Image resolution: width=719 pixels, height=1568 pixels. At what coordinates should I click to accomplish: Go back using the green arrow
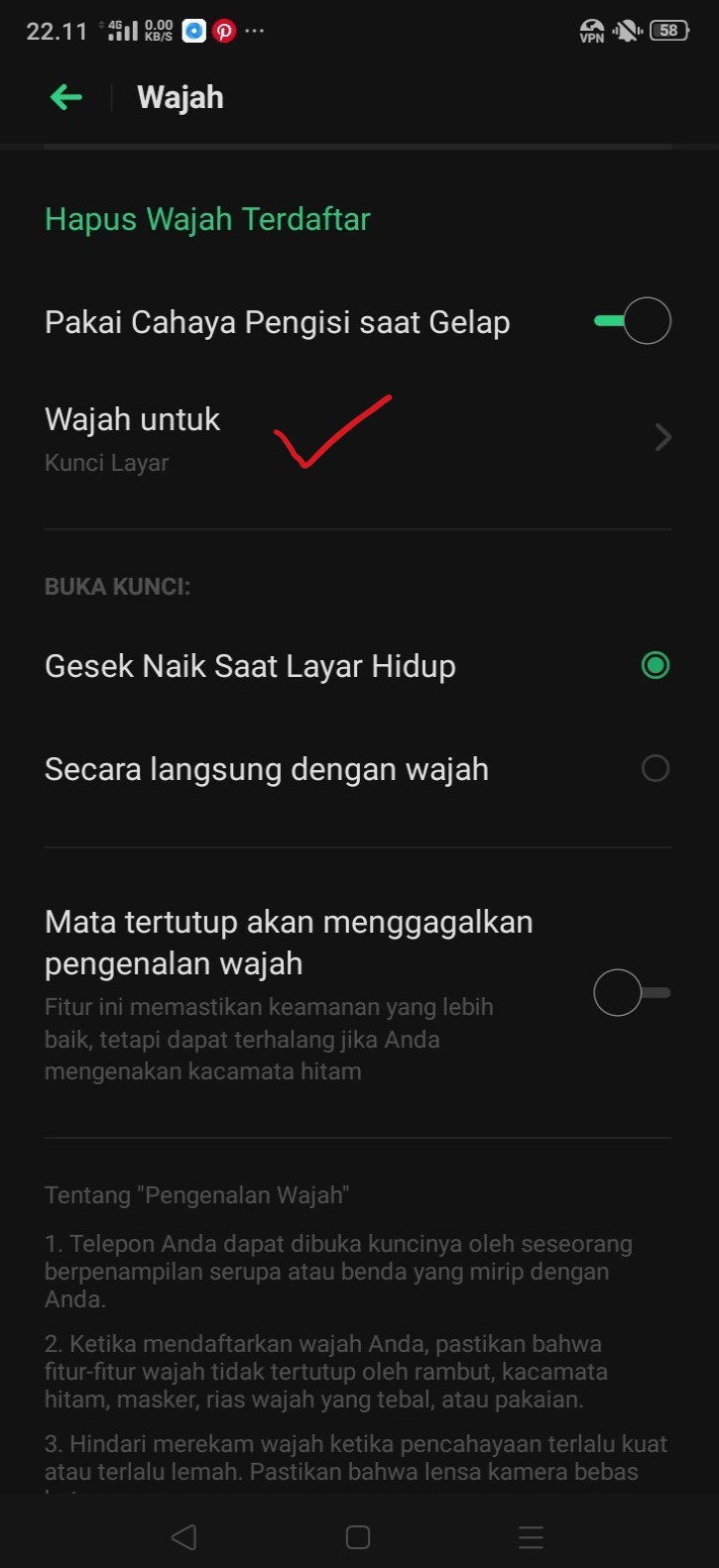click(65, 97)
